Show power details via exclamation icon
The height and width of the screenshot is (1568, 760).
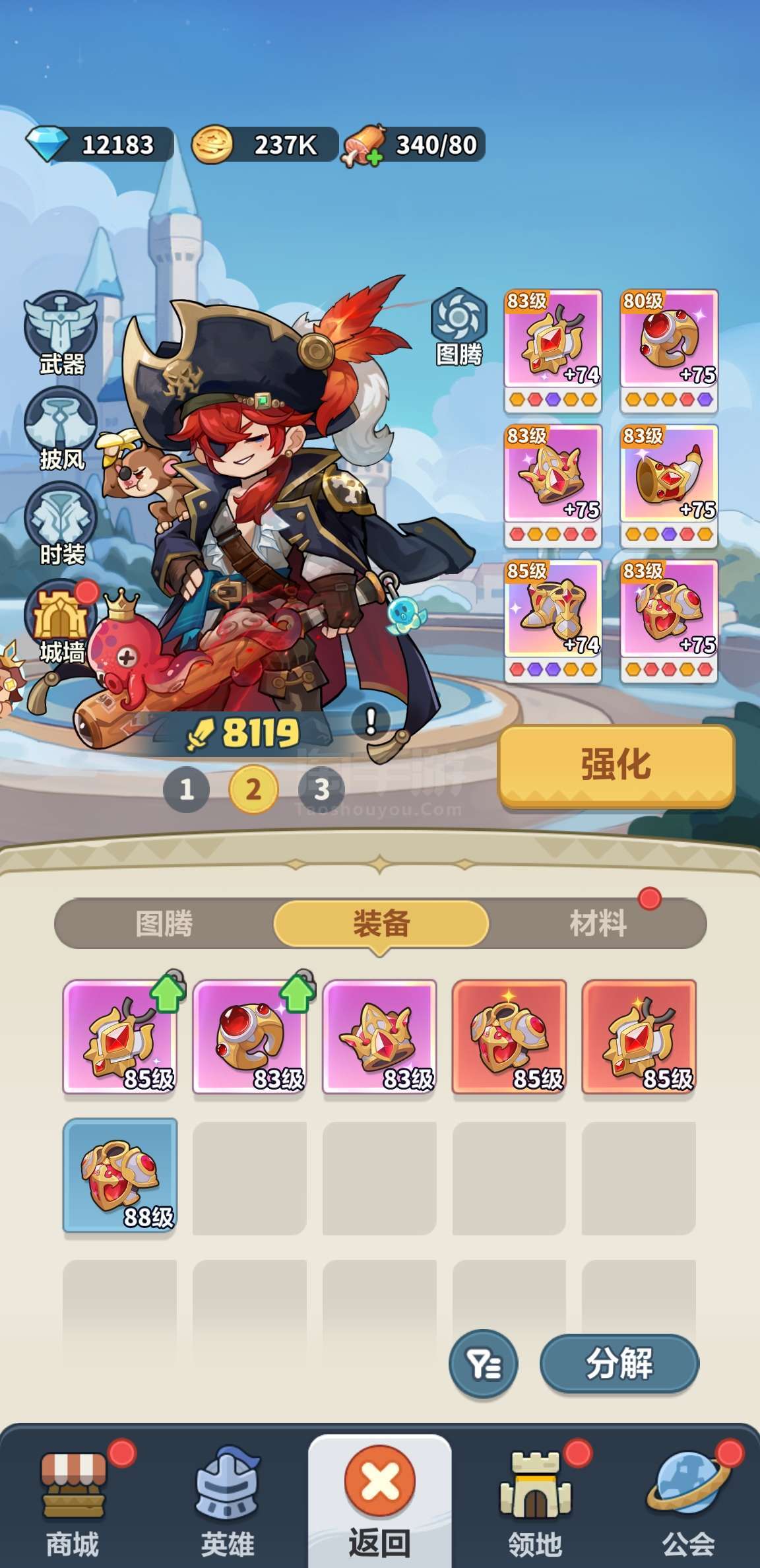(371, 721)
